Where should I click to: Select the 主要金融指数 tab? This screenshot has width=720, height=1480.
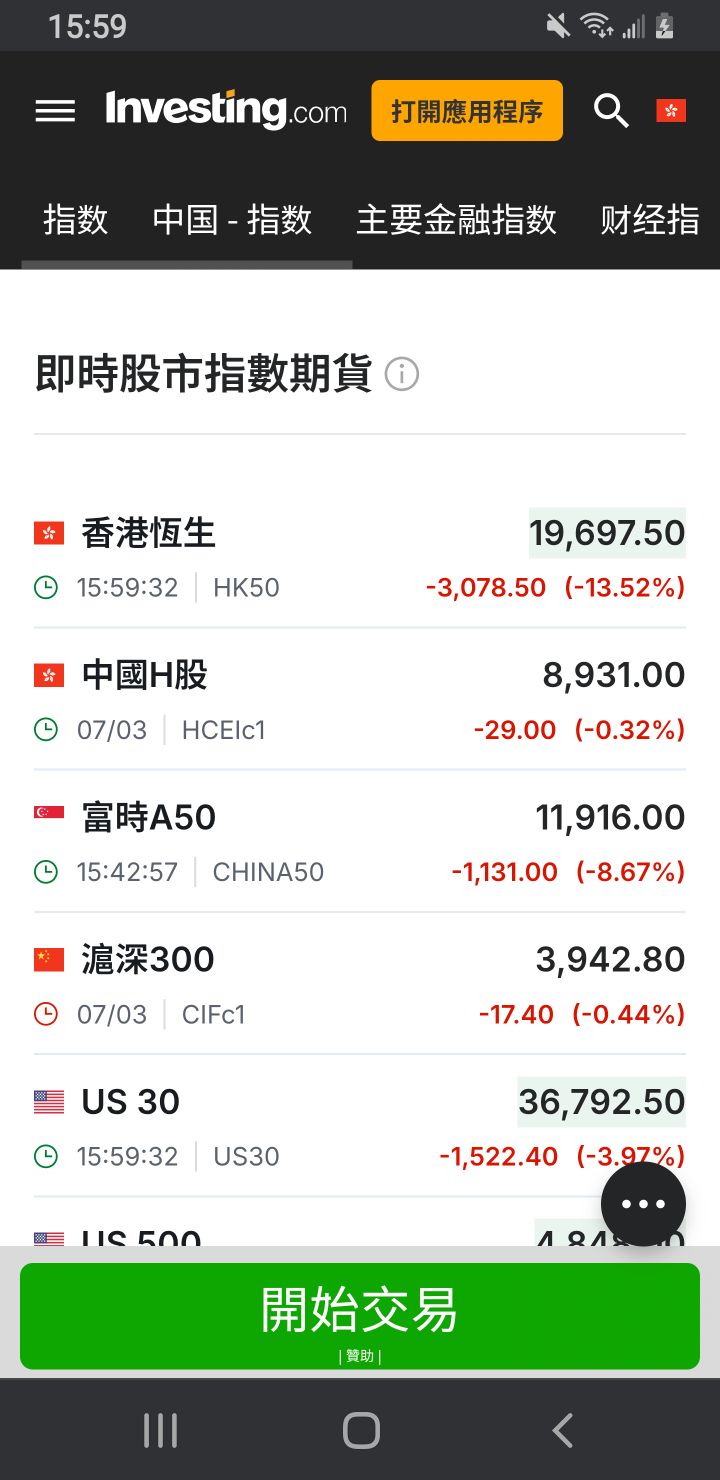456,220
